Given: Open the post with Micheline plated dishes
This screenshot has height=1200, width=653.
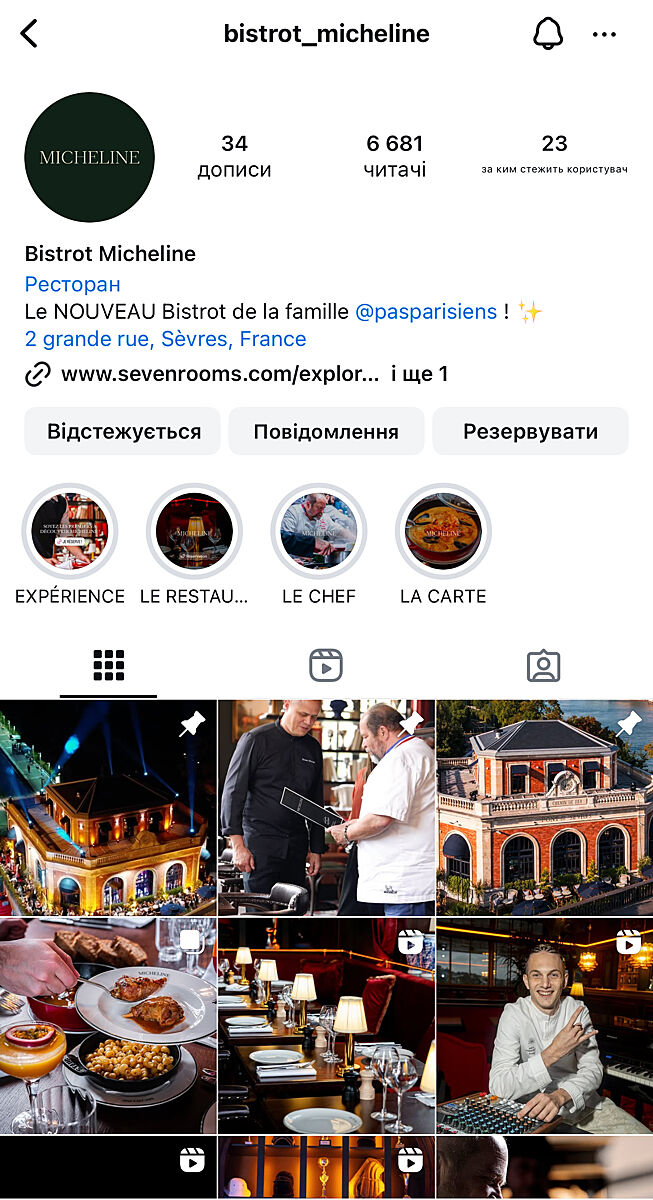Looking at the screenshot, I should 107,1026.
